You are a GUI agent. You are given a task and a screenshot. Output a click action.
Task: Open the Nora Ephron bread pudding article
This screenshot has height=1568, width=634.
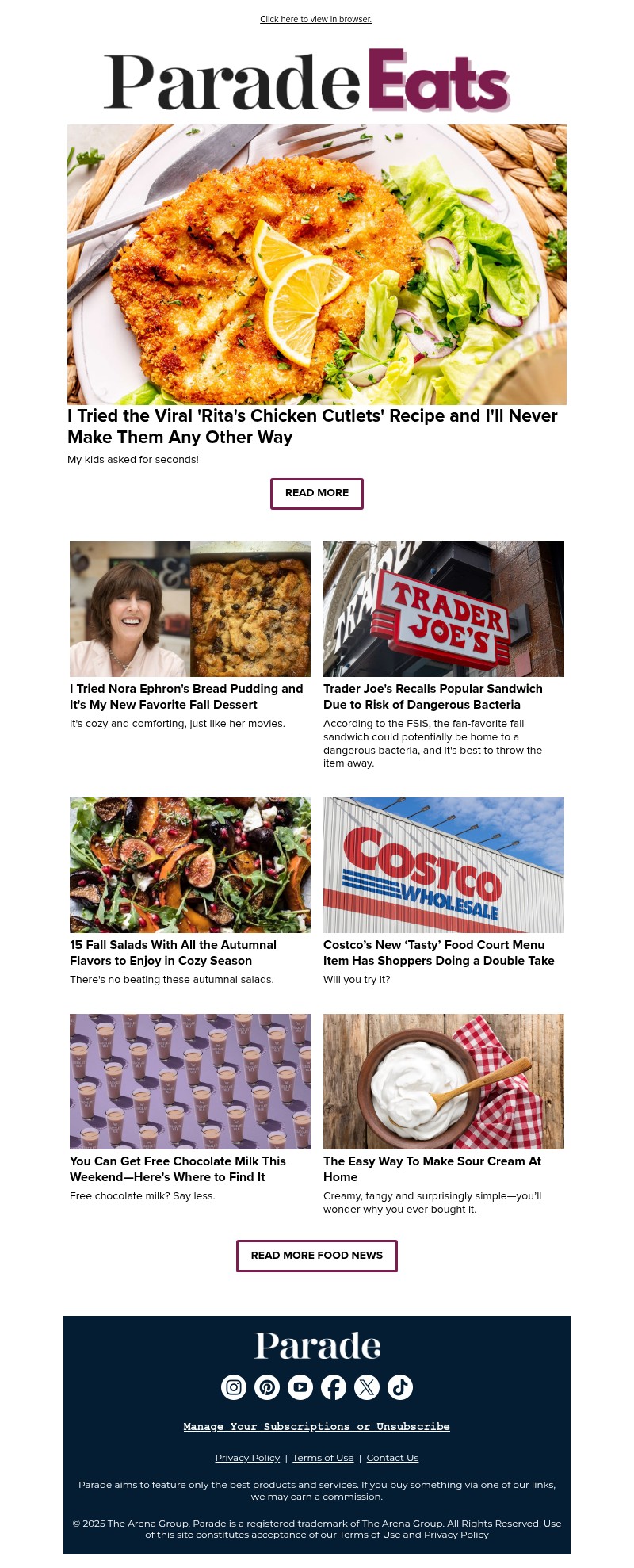point(187,696)
